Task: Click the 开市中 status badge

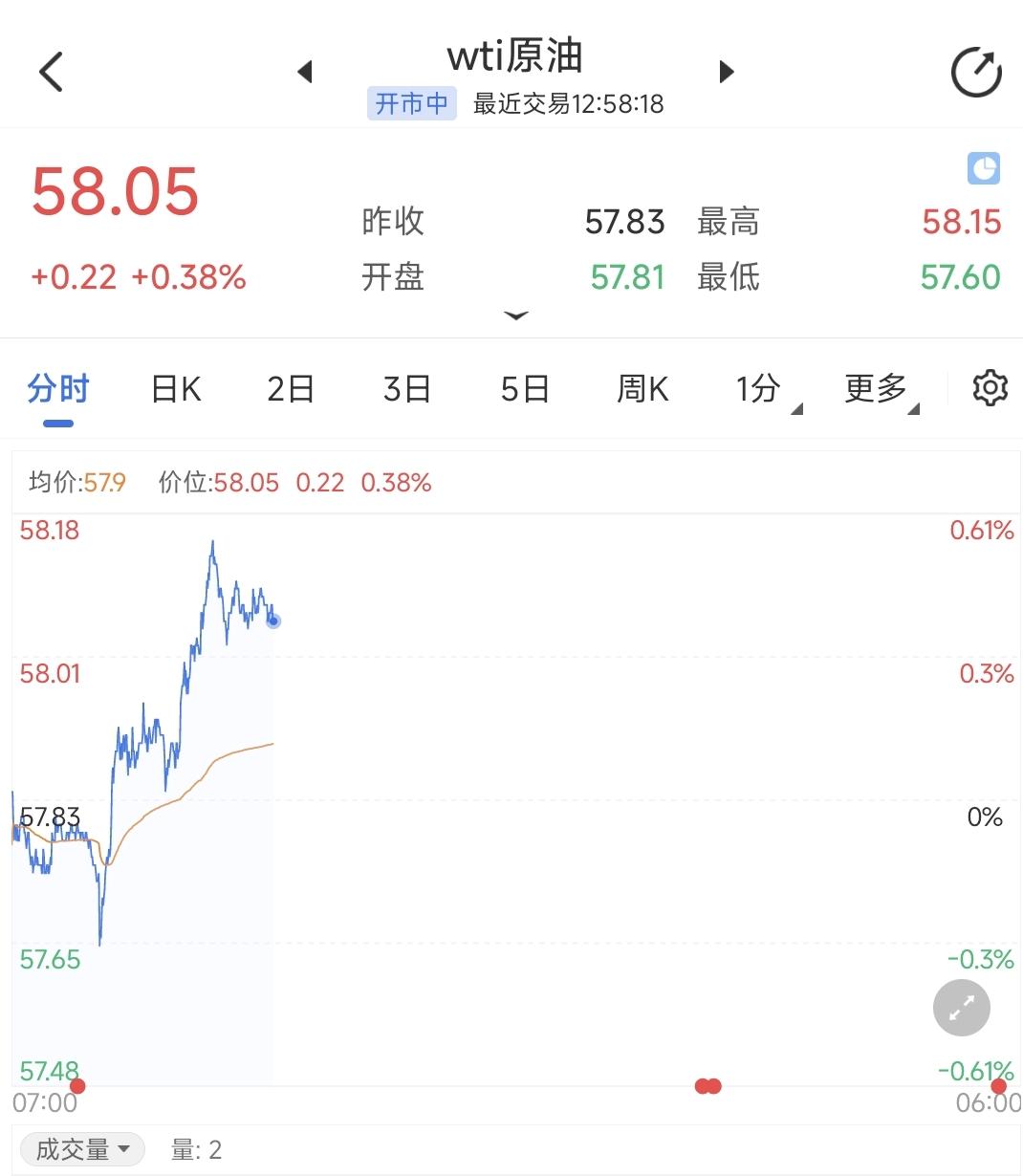Action: [x=412, y=103]
